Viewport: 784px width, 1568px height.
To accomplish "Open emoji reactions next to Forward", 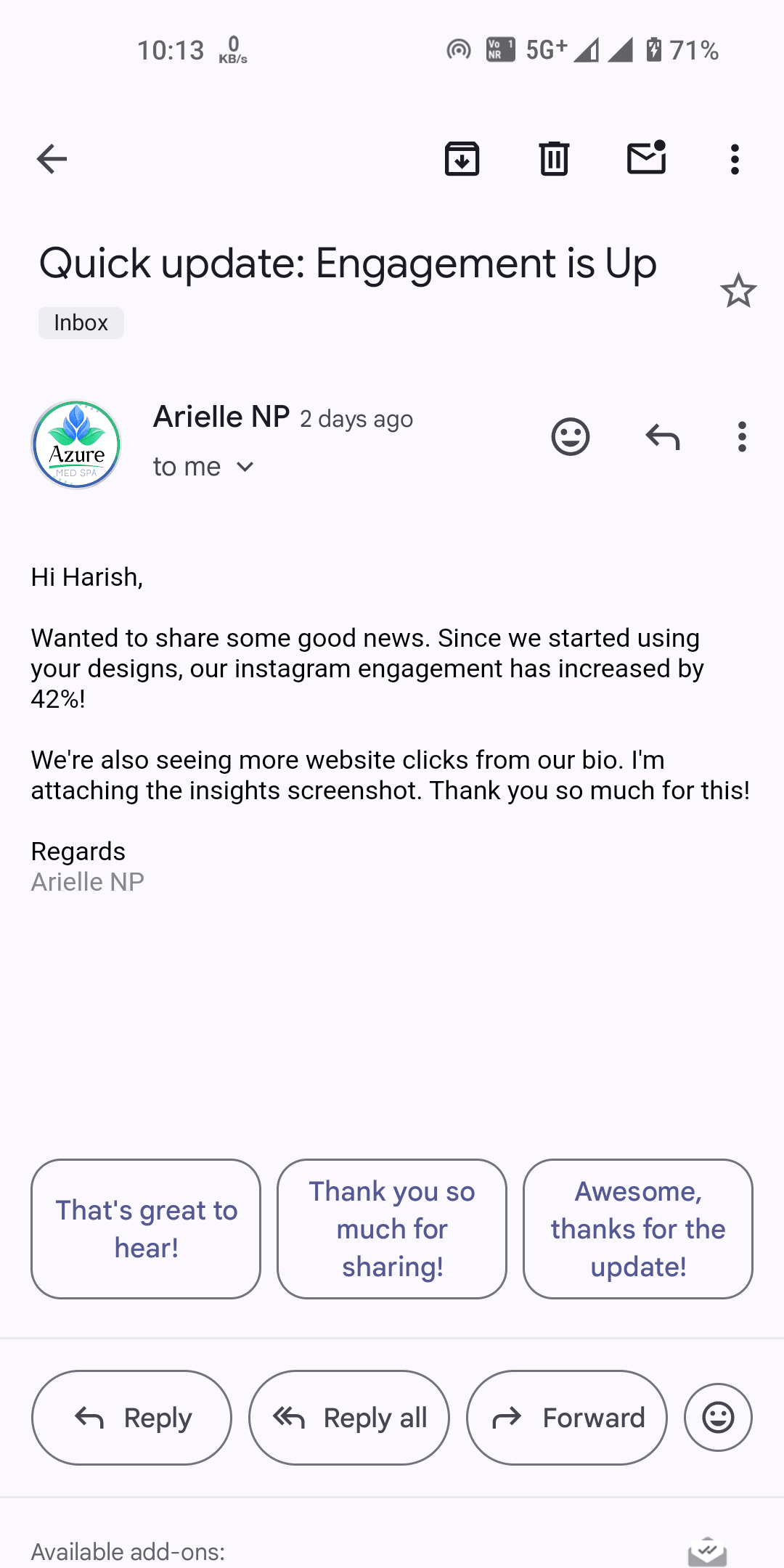I will tap(718, 1417).
